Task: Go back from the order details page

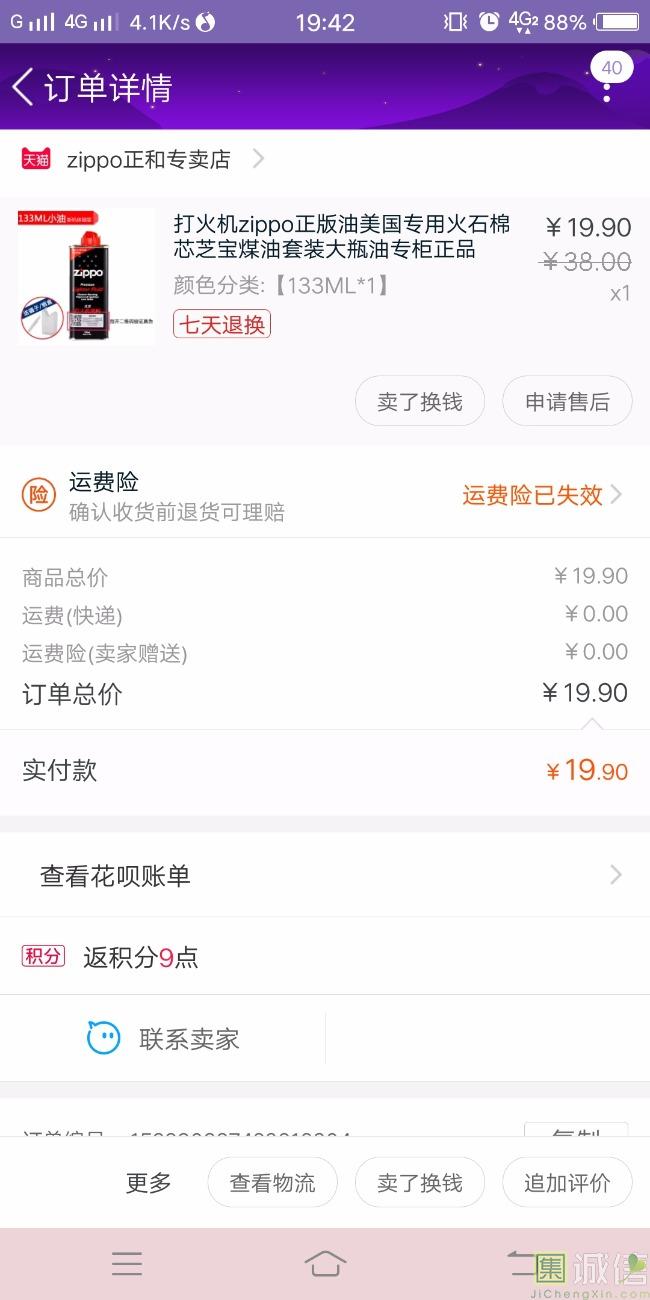Action: click(24, 87)
